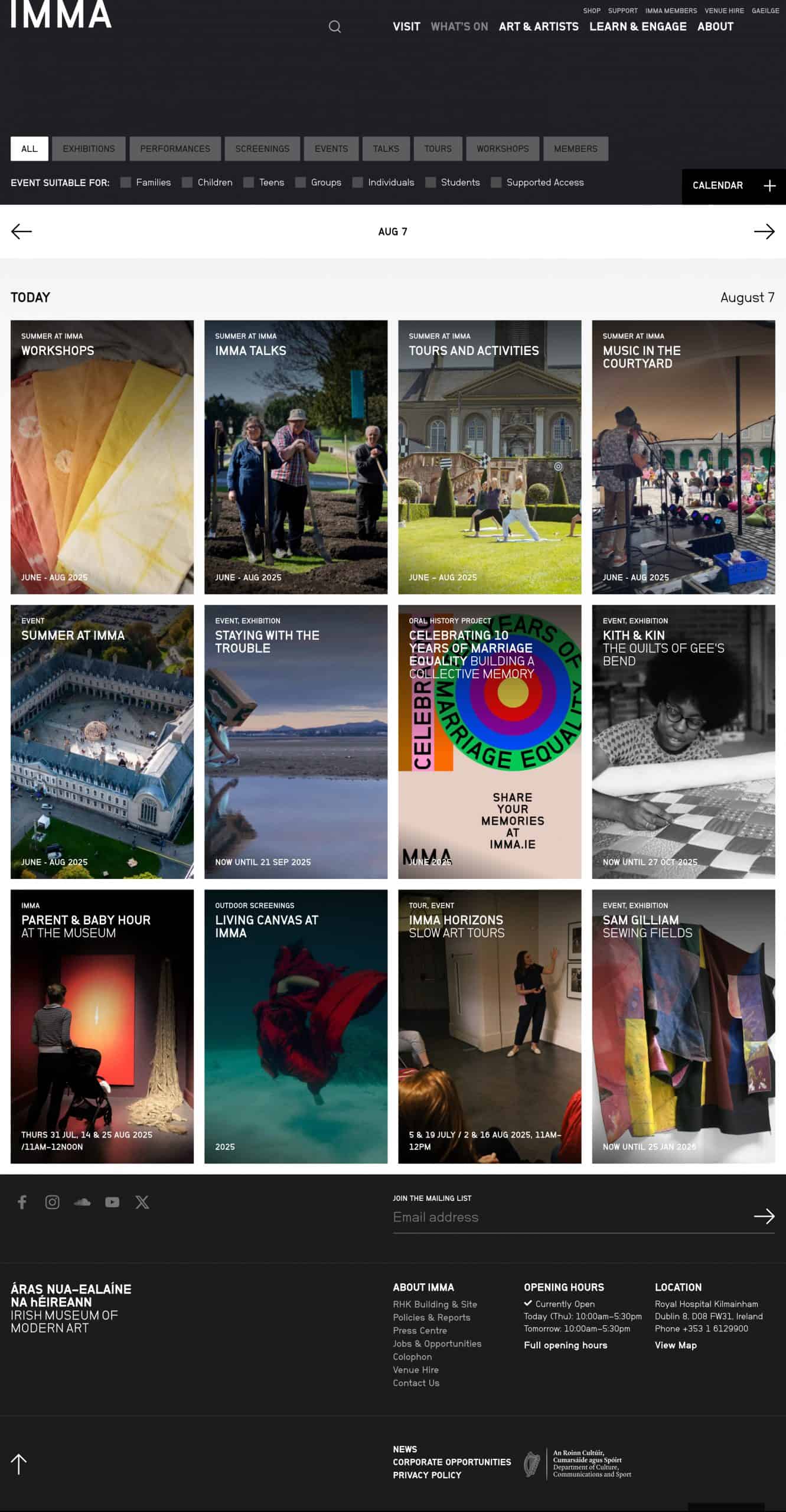Expand the Calendar panel
The image size is (786, 1512).
tap(733, 186)
